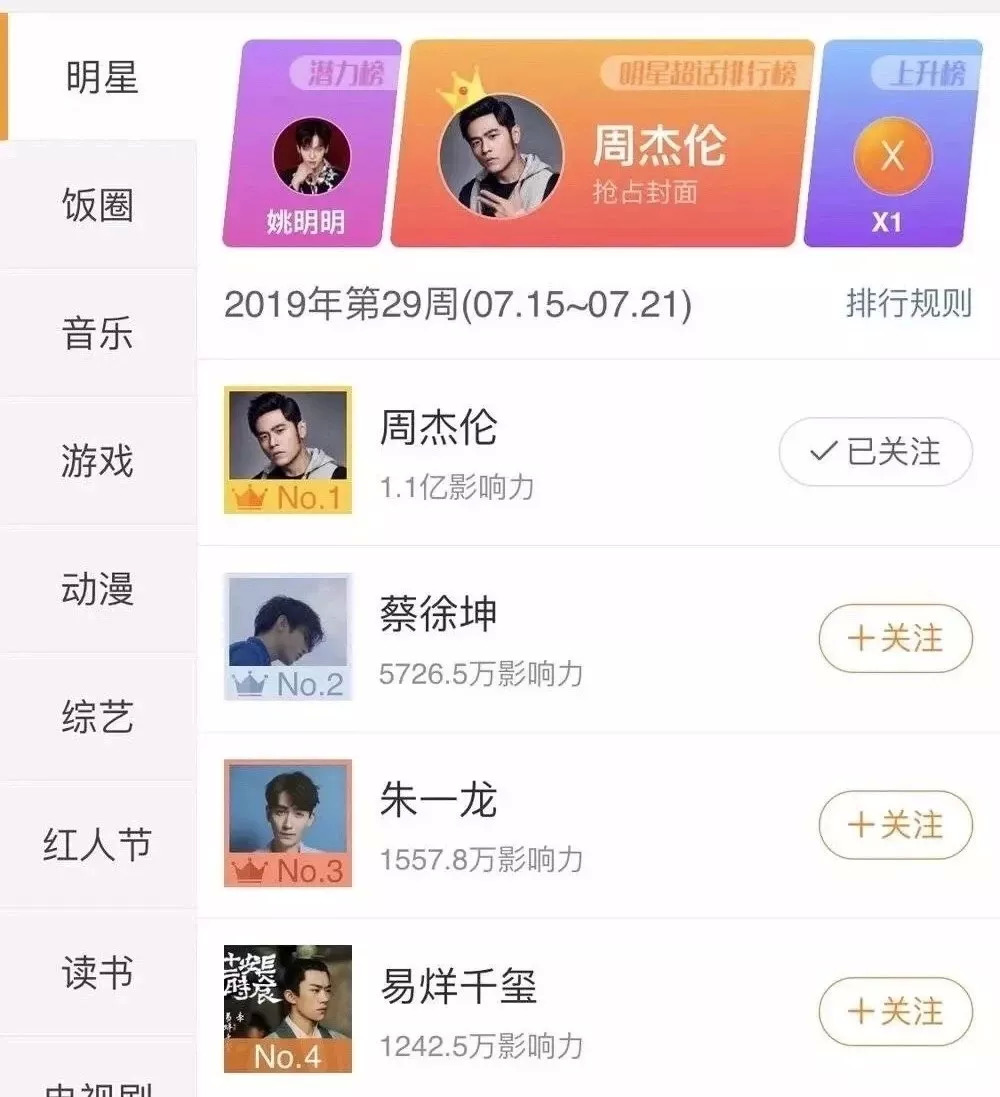
Task: Open the 明星超话排行榜 cover card
Action: pos(603,145)
